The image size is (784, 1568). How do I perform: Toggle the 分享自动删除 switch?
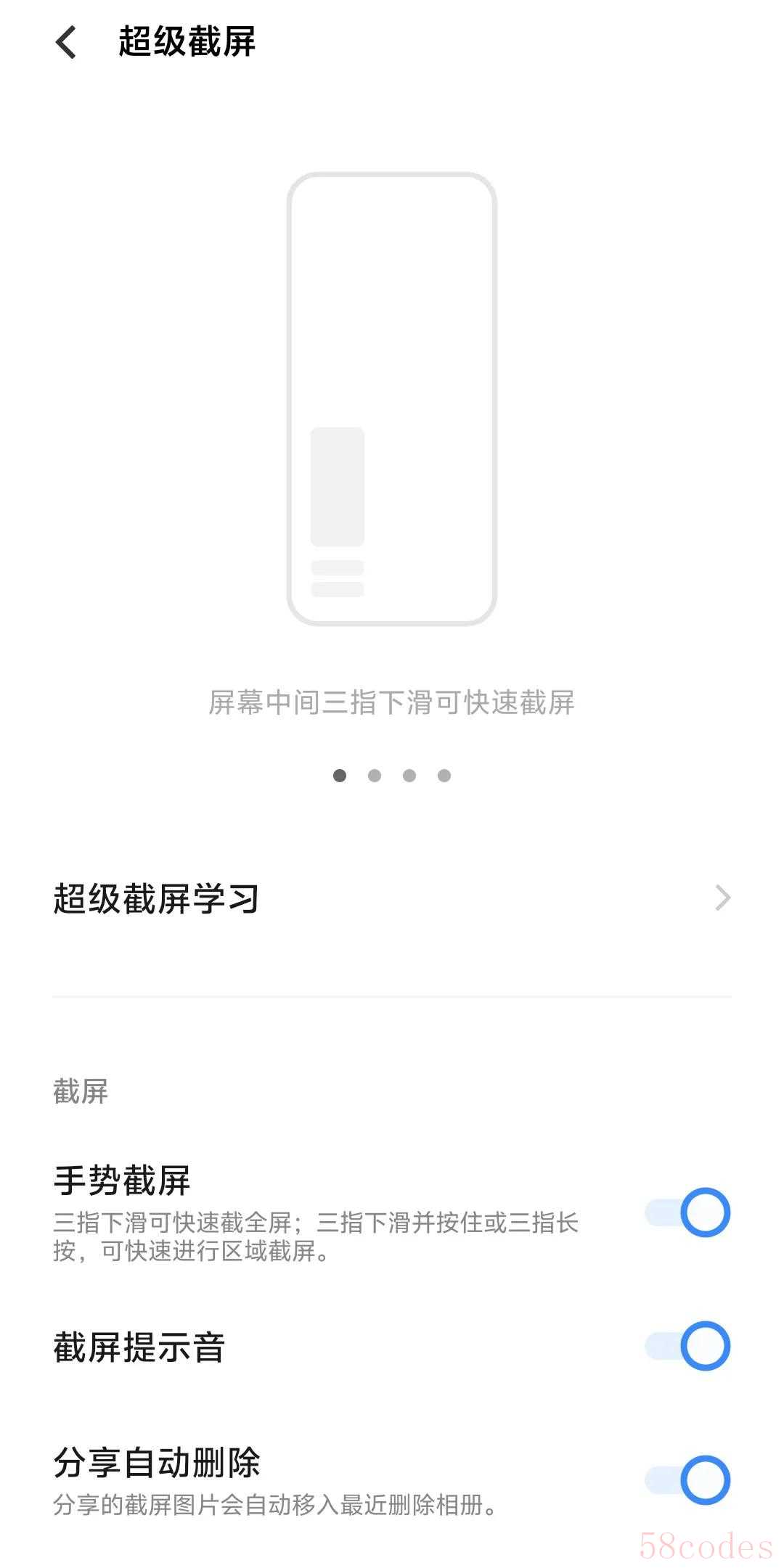(687, 1479)
